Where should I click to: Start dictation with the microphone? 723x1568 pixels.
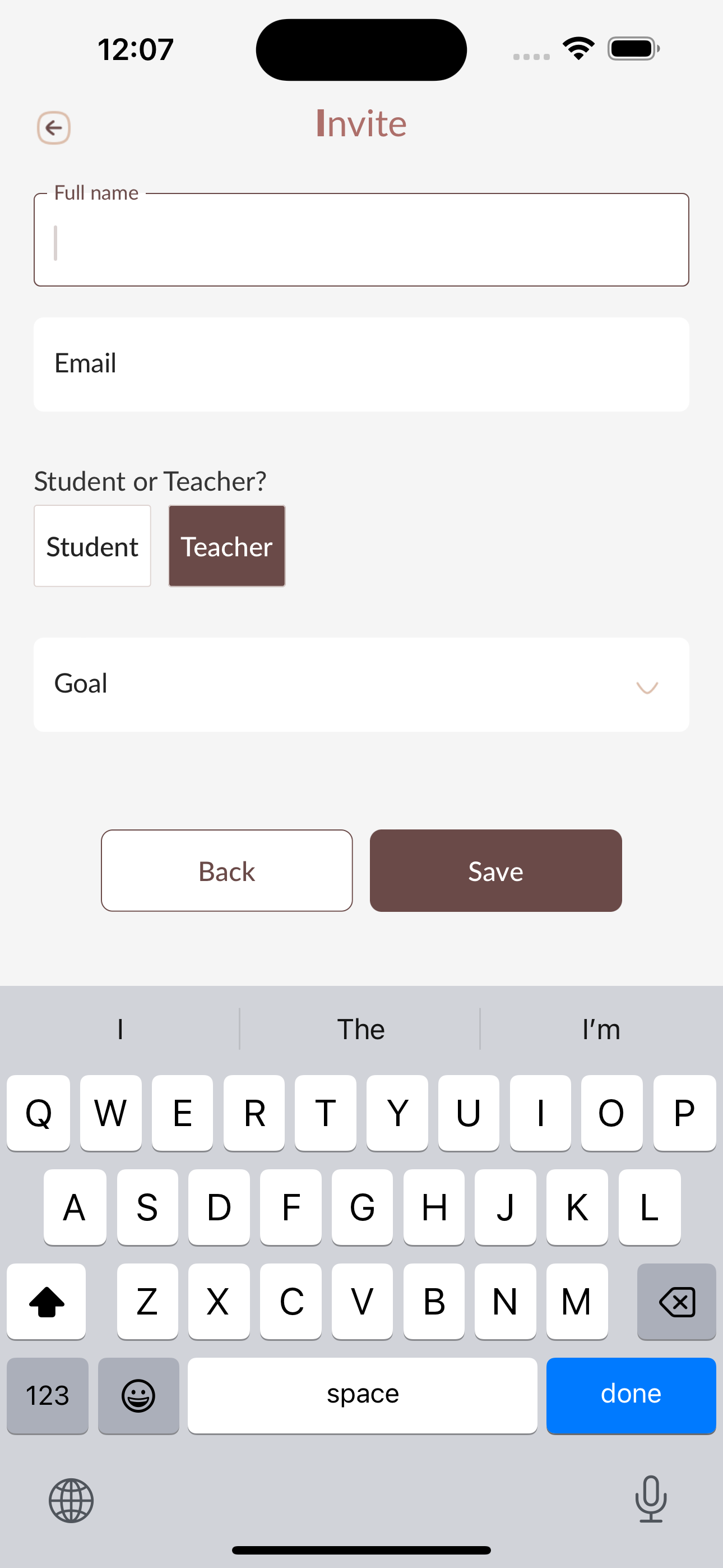[x=651, y=1499]
